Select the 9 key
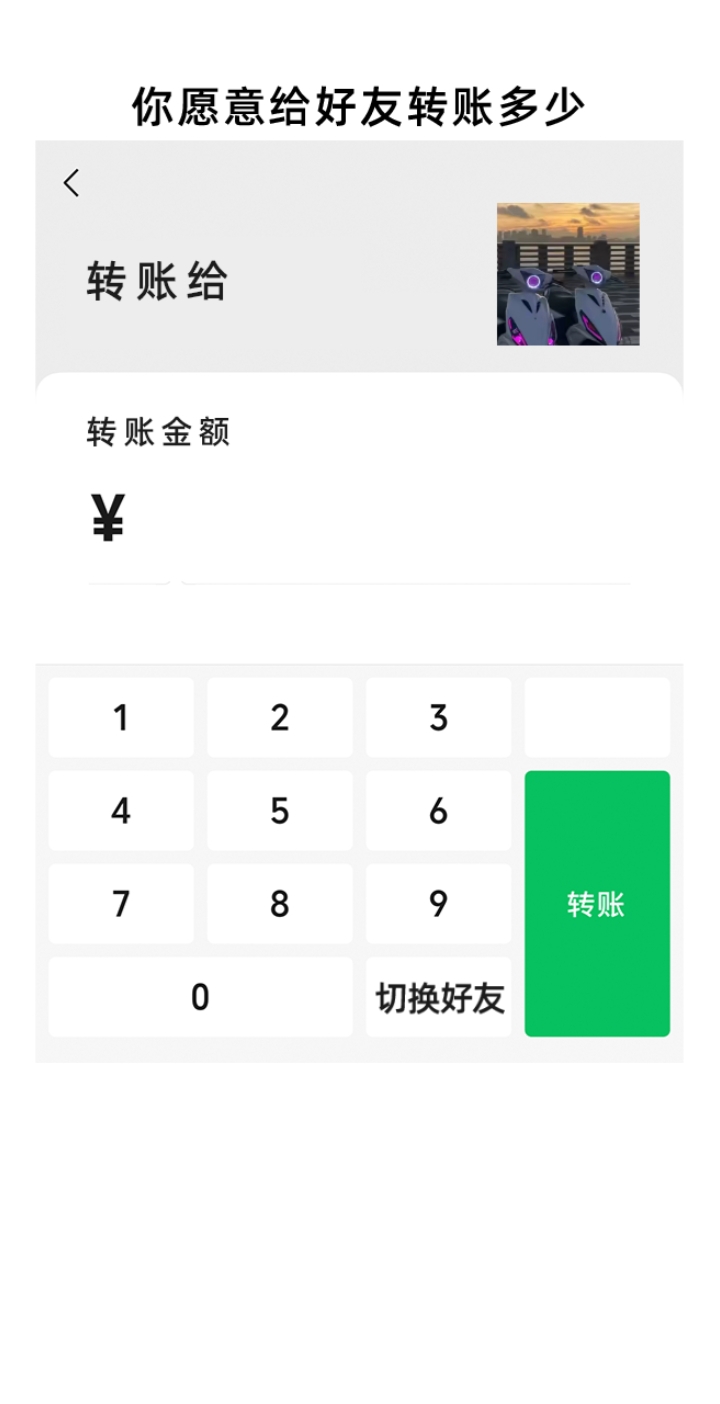720x1404 pixels. pyautogui.click(x=438, y=904)
